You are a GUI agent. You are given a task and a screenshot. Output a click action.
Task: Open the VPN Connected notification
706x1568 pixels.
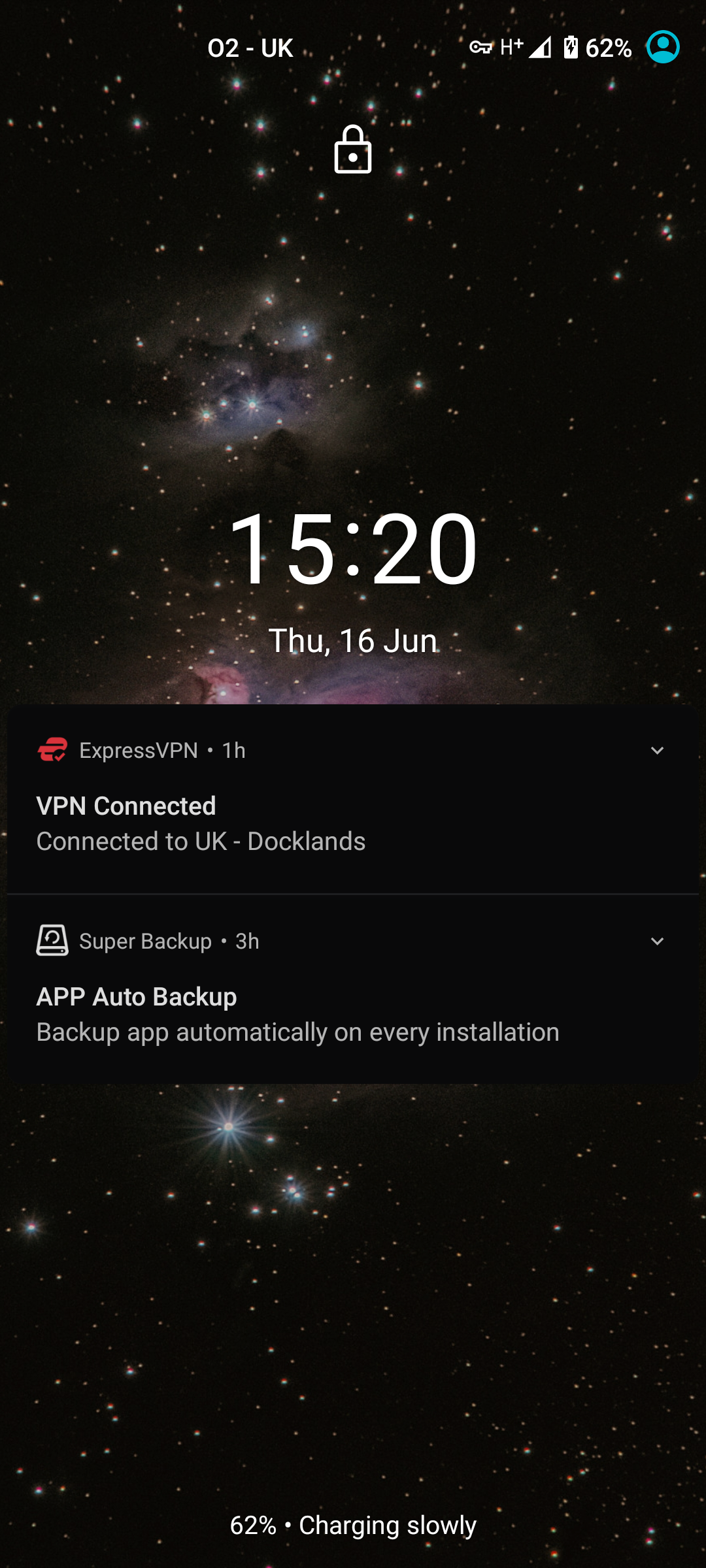click(353, 798)
